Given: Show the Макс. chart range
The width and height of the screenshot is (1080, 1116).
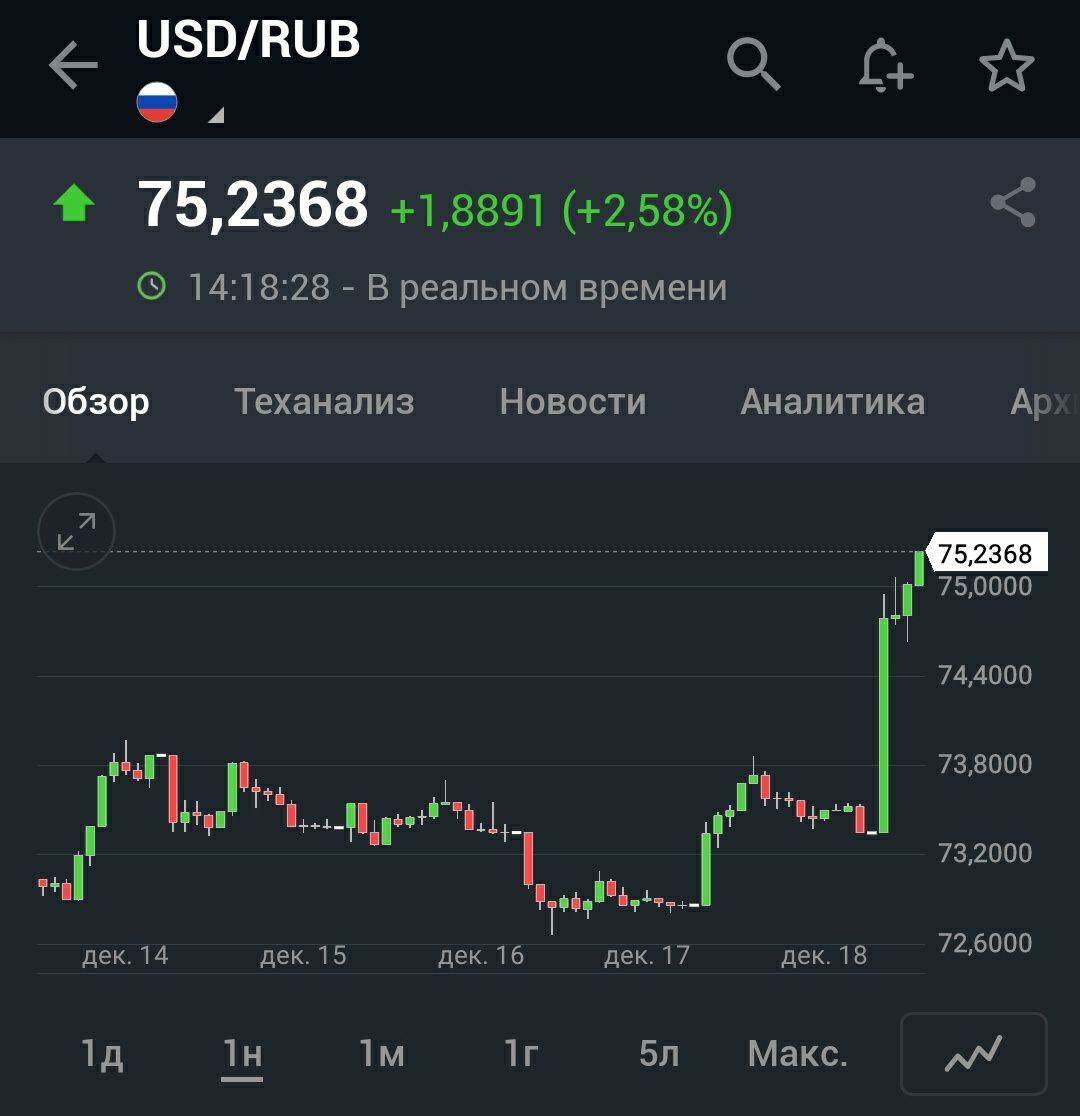Looking at the screenshot, I should point(798,1054).
